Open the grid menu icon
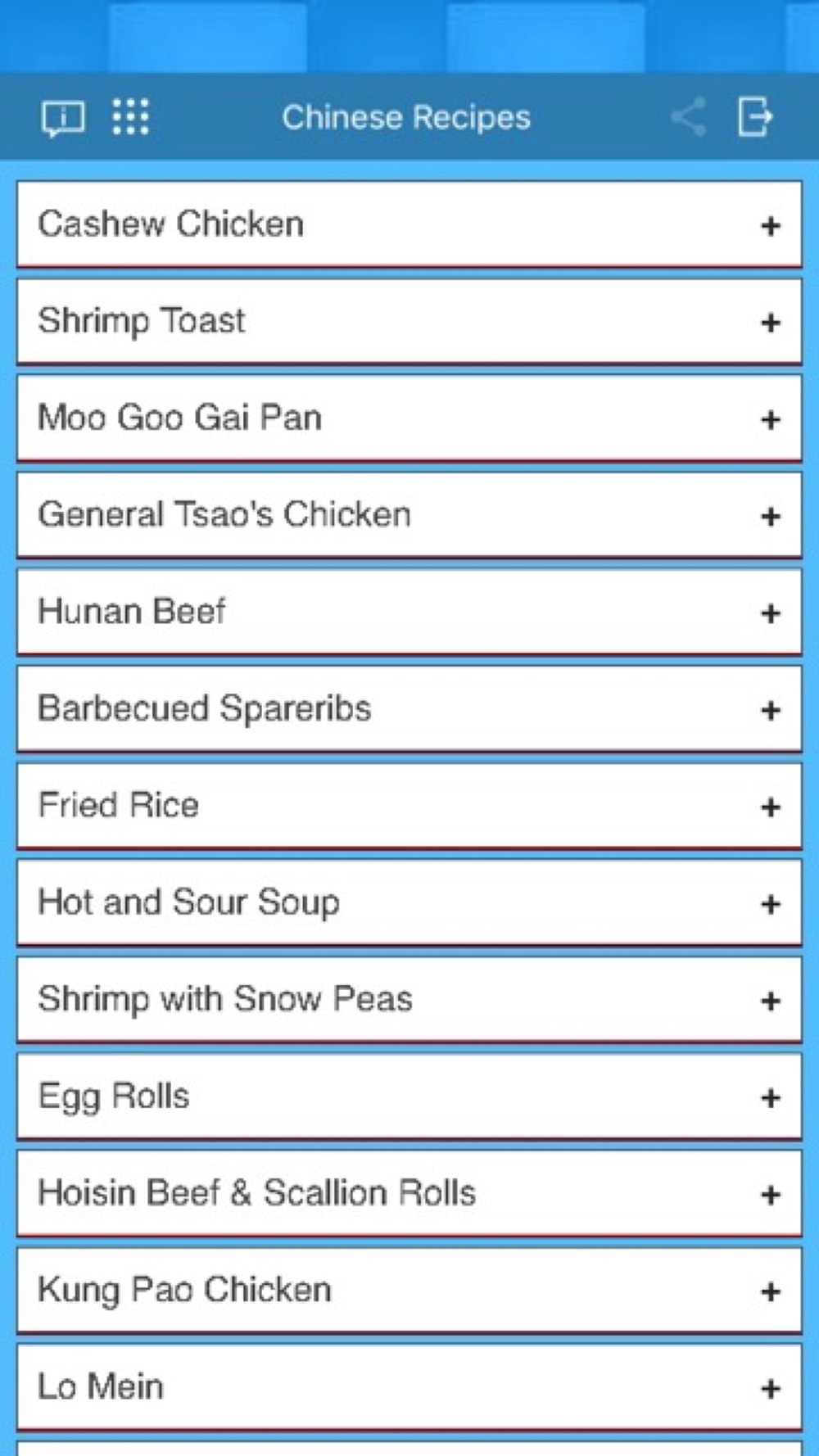This screenshot has width=819, height=1456. (130, 117)
